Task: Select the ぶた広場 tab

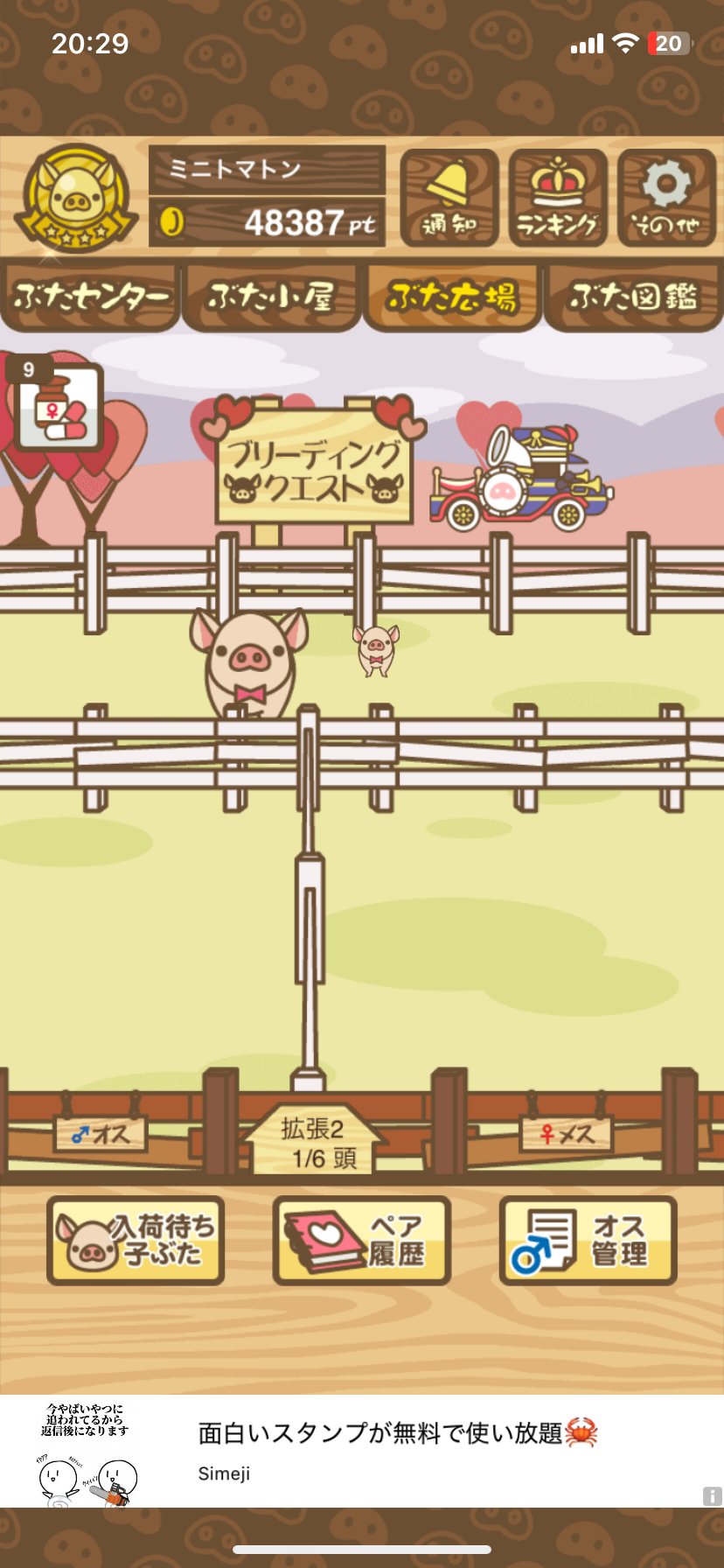Action: (x=452, y=297)
